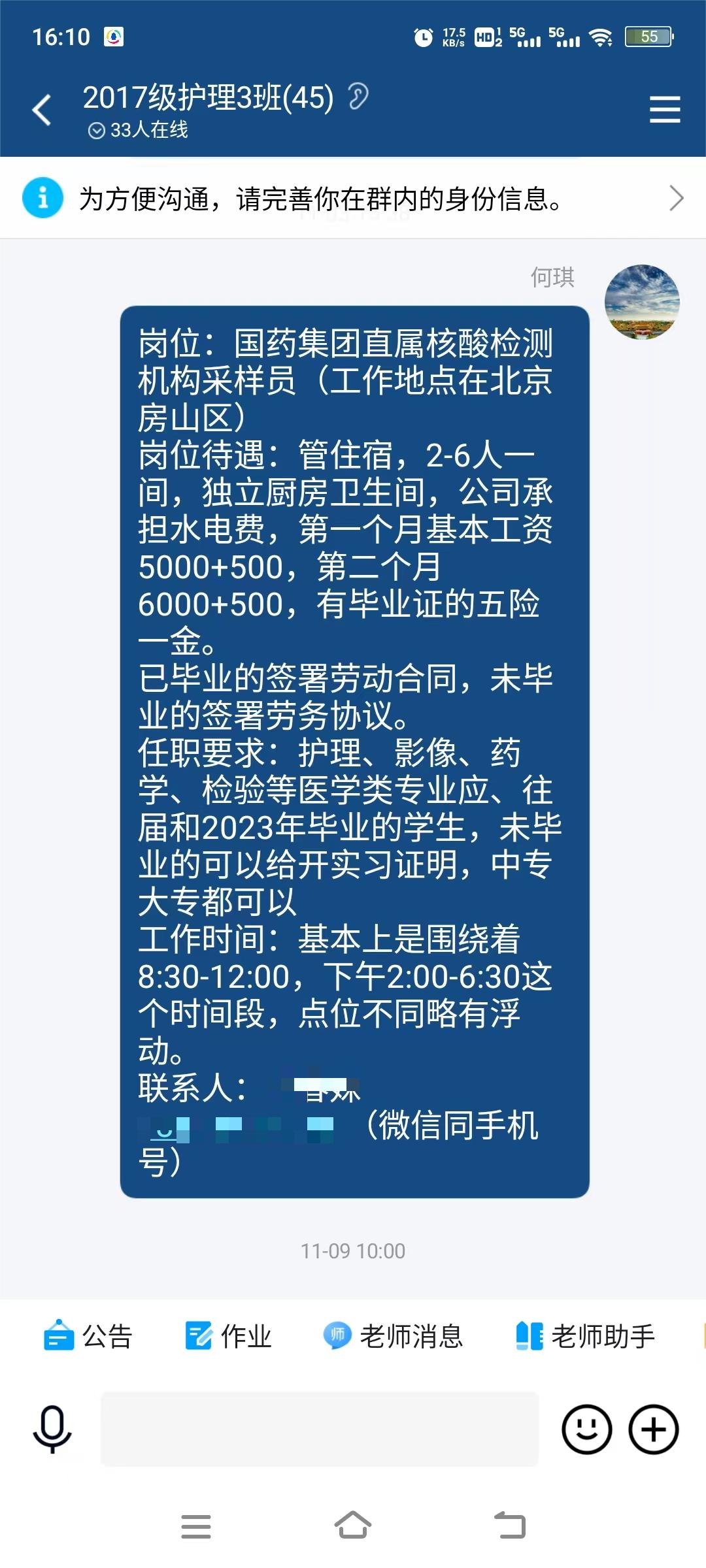Open the group menu (three lines)
Image resolution: width=706 pixels, height=1568 pixels.
pyautogui.click(x=664, y=109)
